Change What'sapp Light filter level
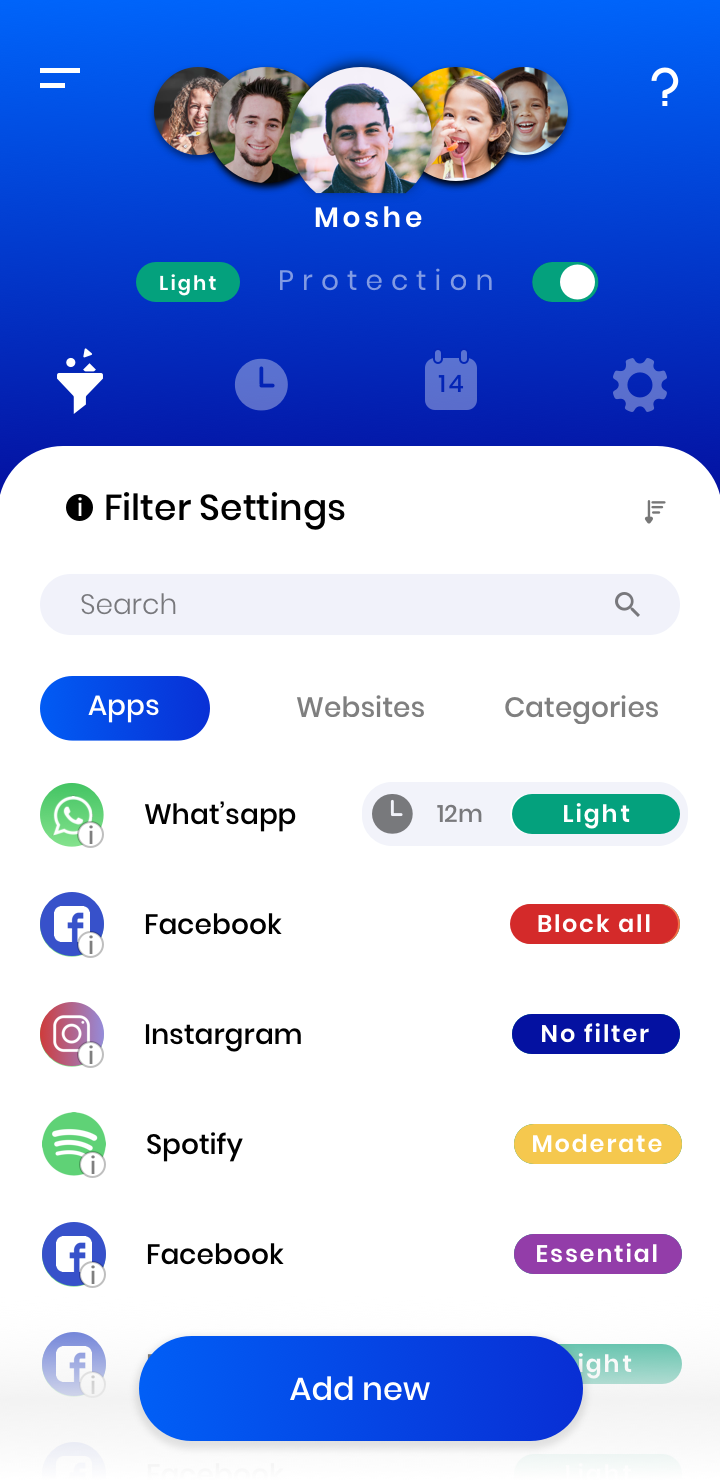Screen dimensions: 720x1480 [x=596, y=814]
